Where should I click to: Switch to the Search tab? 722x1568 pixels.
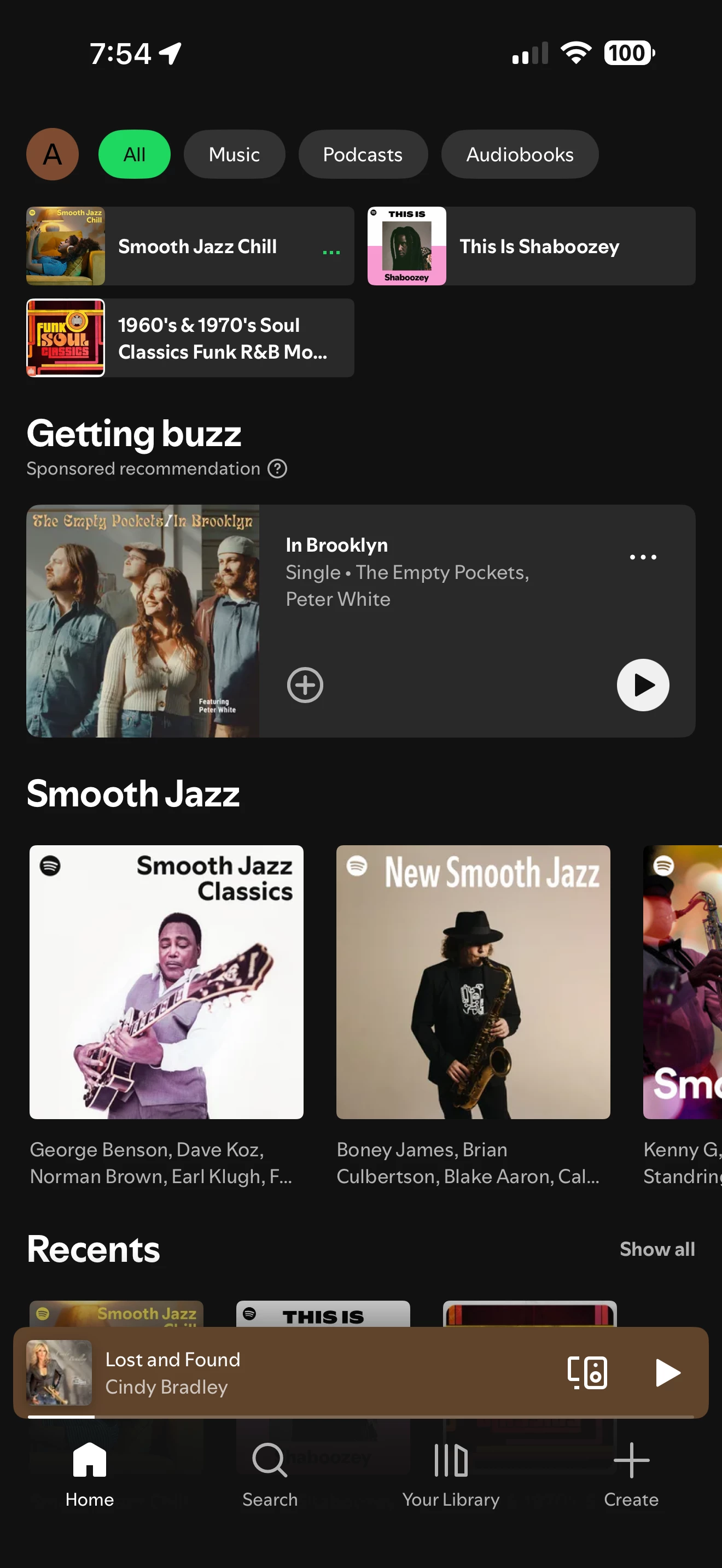pyautogui.click(x=270, y=1473)
